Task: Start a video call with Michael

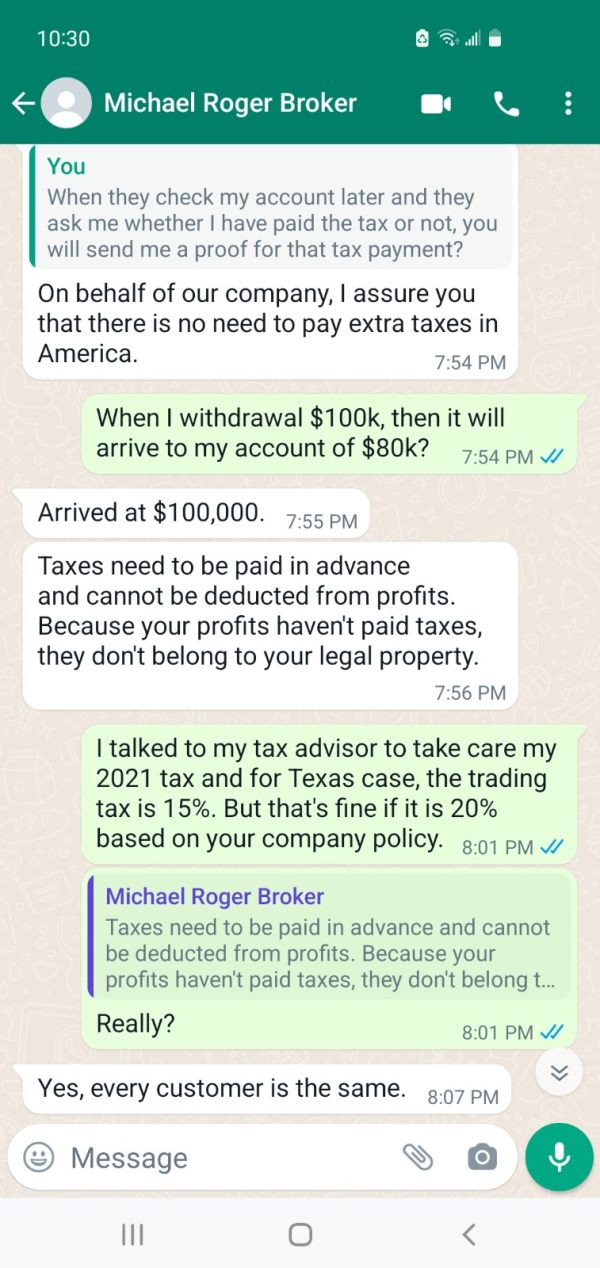Action: coord(436,104)
